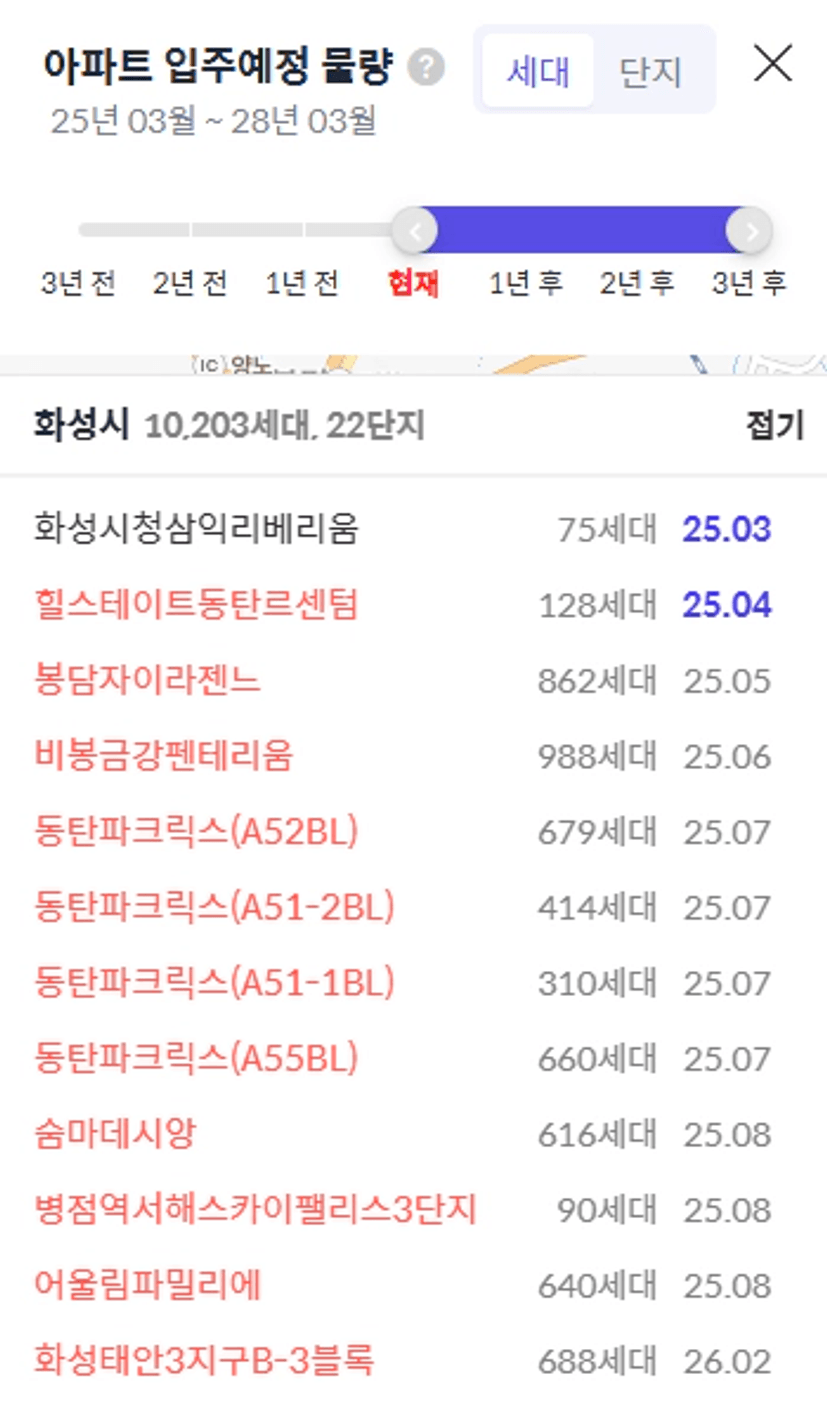The width and height of the screenshot is (827, 1408).
Task: Close the 아파트 입주예정 물량 panel
Action: pyautogui.click(x=772, y=65)
